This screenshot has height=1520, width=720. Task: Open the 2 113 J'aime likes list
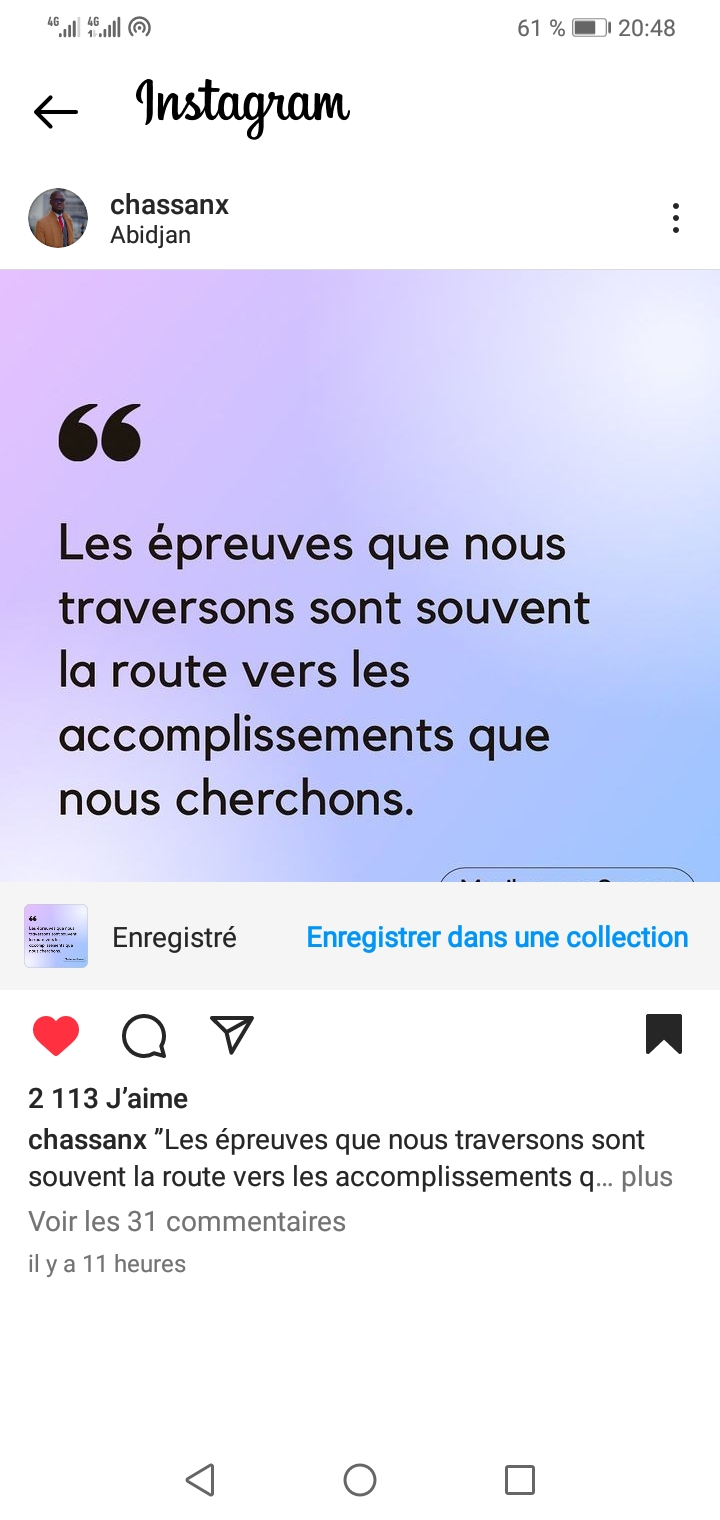pos(108,1098)
